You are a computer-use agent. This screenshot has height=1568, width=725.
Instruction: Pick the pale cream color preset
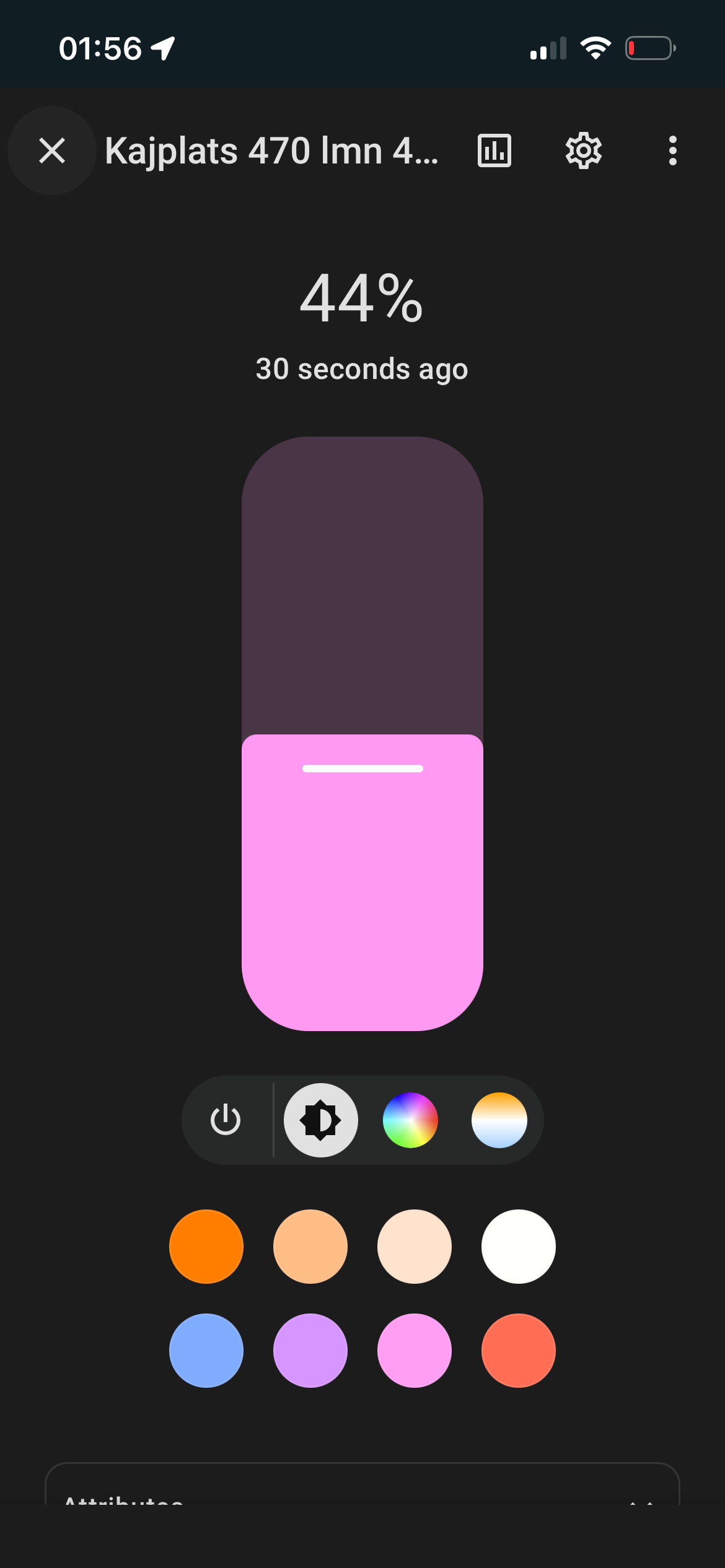(415, 1246)
